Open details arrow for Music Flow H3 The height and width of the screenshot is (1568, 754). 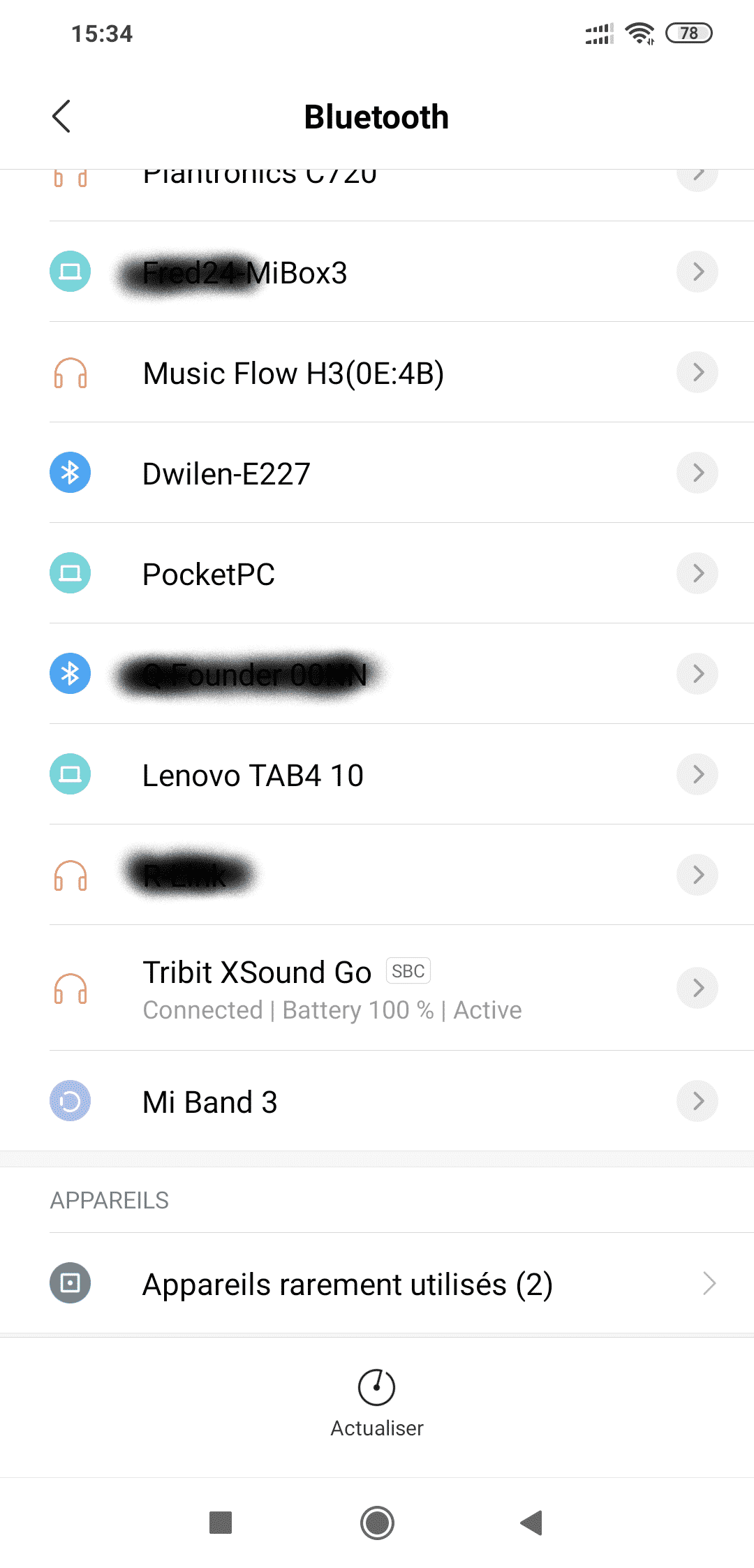pos(697,372)
